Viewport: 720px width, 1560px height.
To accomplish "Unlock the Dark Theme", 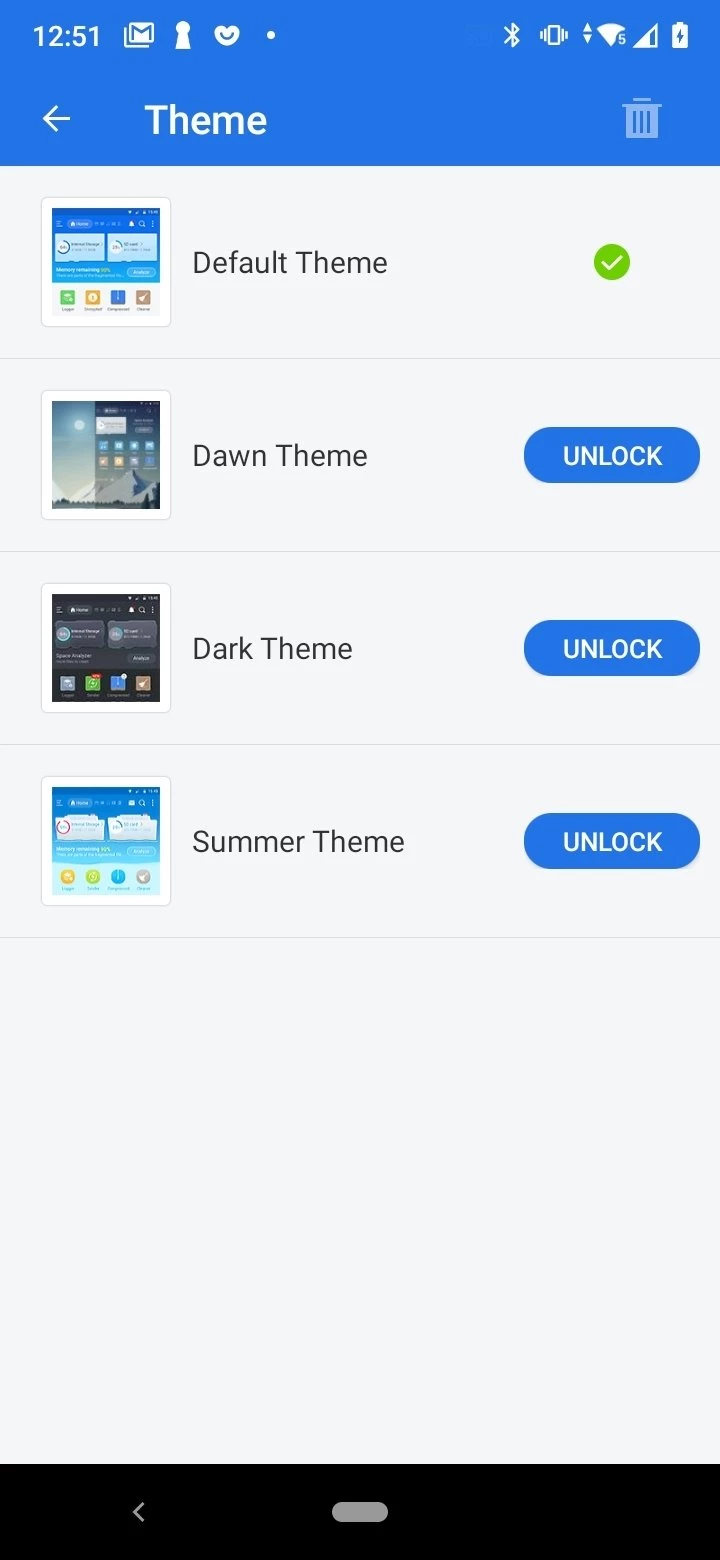I will [611, 649].
